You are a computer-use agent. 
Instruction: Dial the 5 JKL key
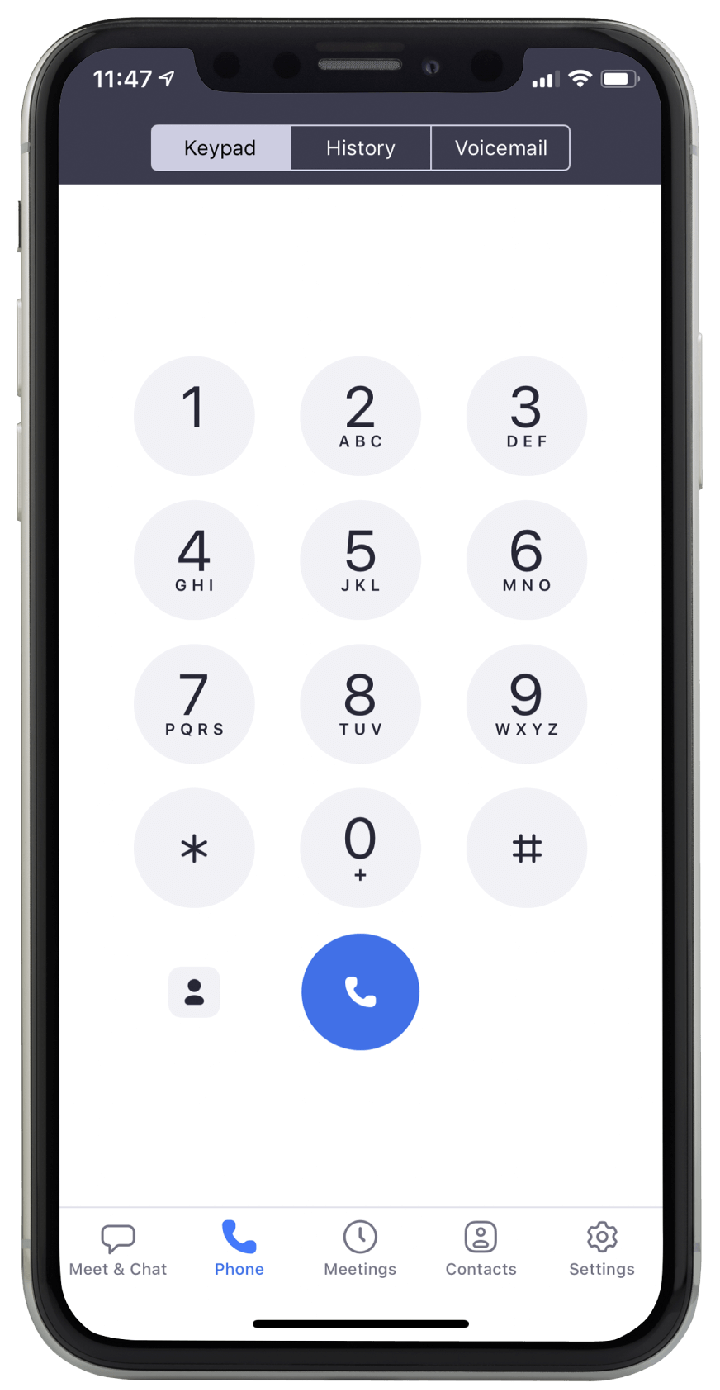pyautogui.click(x=360, y=560)
